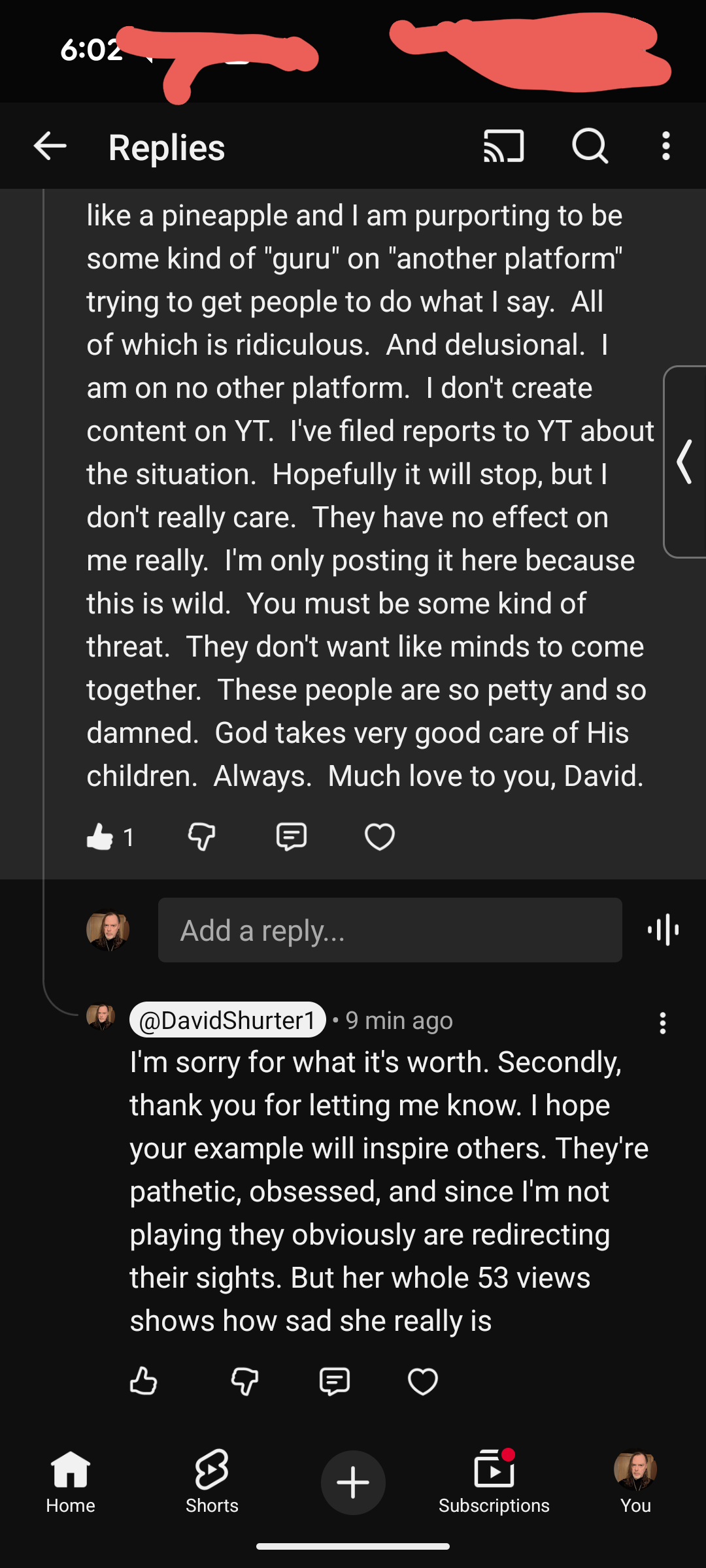The image size is (706, 1568).
Task: Open the cast to device option
Action: (503, 146)
